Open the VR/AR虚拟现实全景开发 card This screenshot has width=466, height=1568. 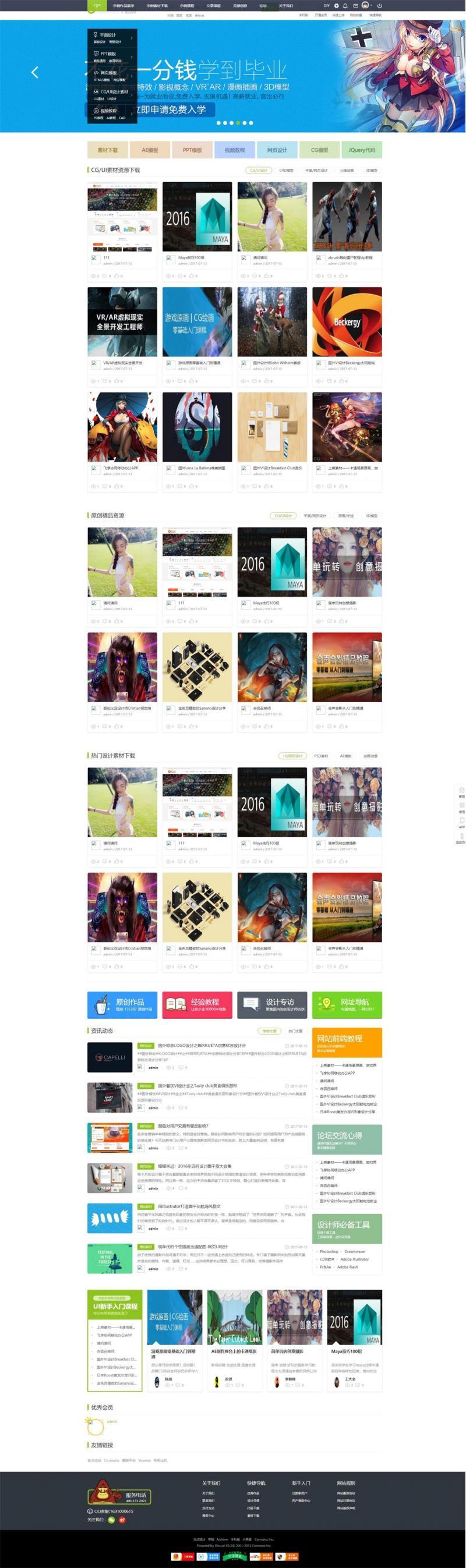click(122, 322)
